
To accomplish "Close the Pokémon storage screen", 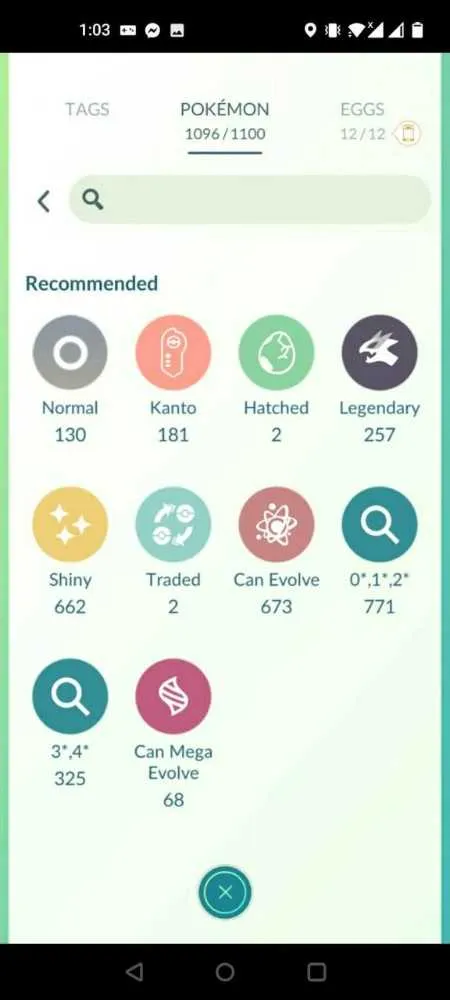I will (x=224, y=892).
